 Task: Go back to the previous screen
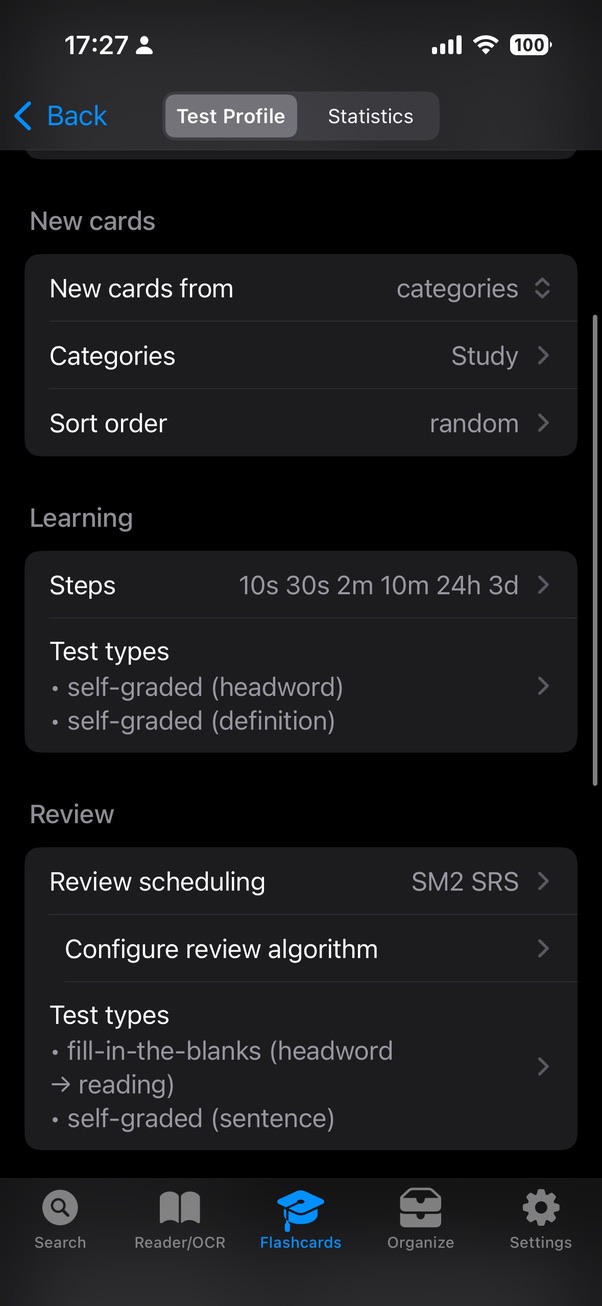[60, 116]
